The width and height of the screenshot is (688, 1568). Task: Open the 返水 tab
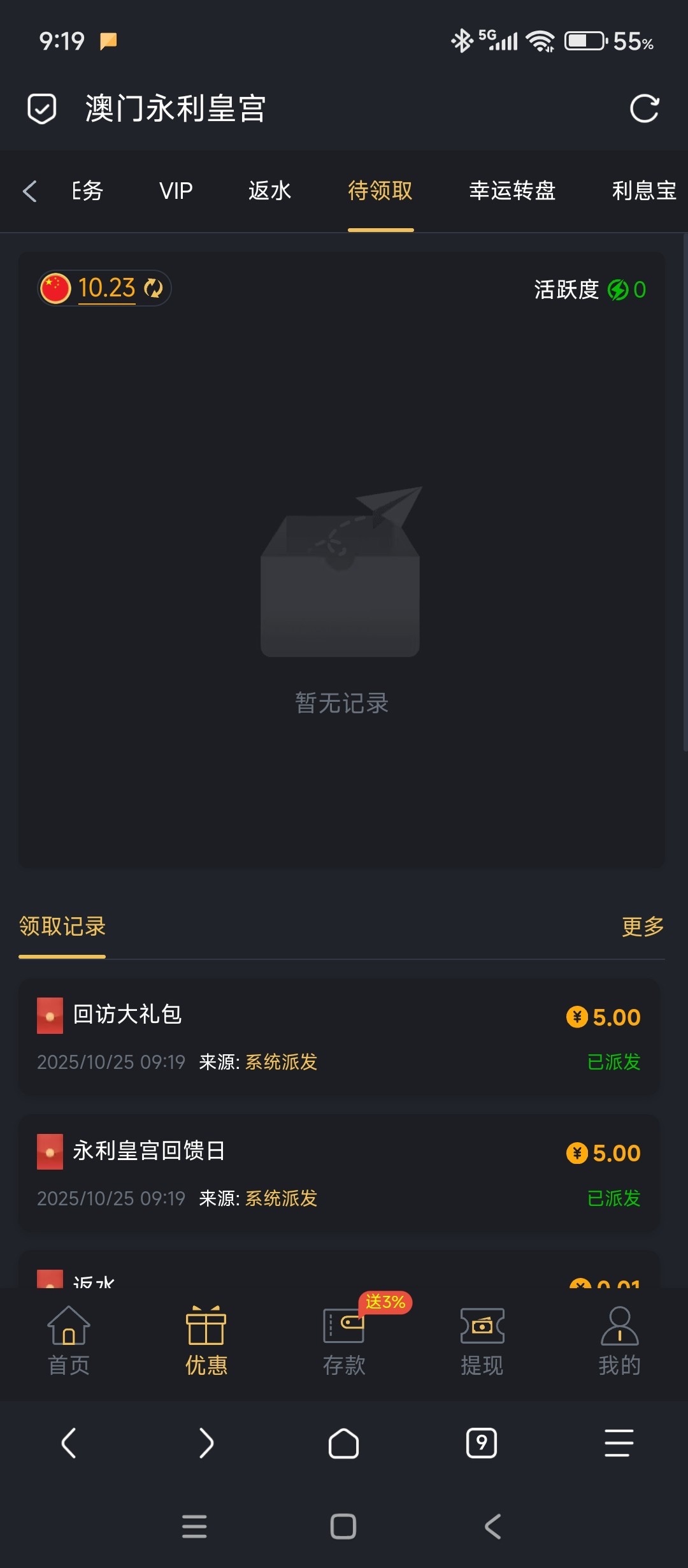(x=269, y=191)
